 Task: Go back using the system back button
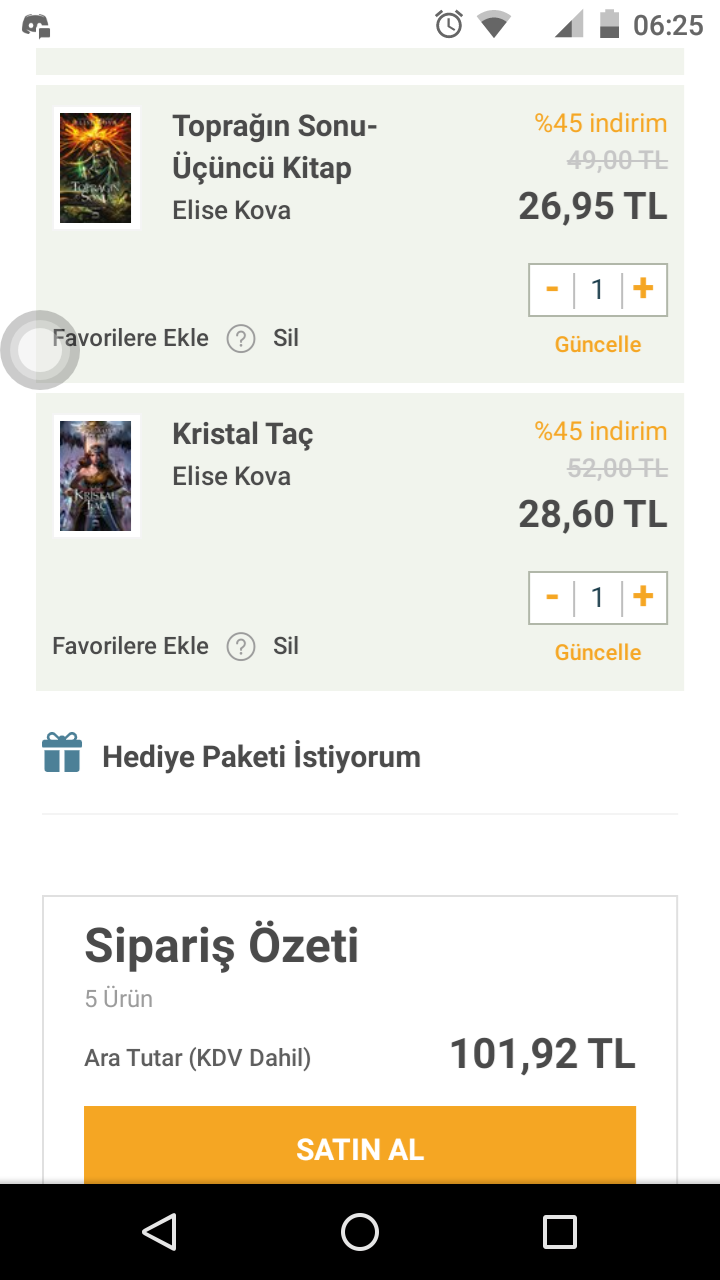coord(160,1232)
